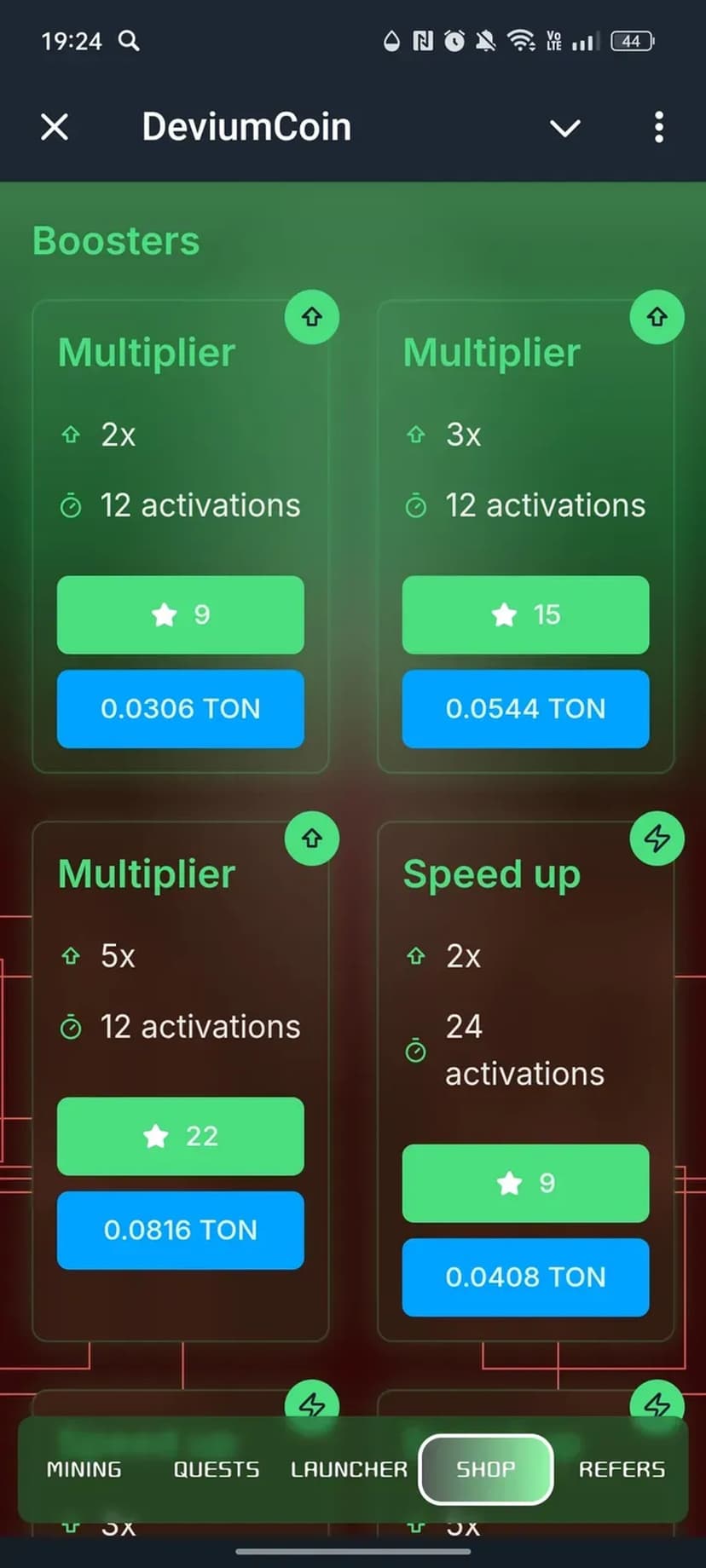Viewport: 706px width, 1568px height.
Task: Open the Refers tab
Action: click(622, 1469)
